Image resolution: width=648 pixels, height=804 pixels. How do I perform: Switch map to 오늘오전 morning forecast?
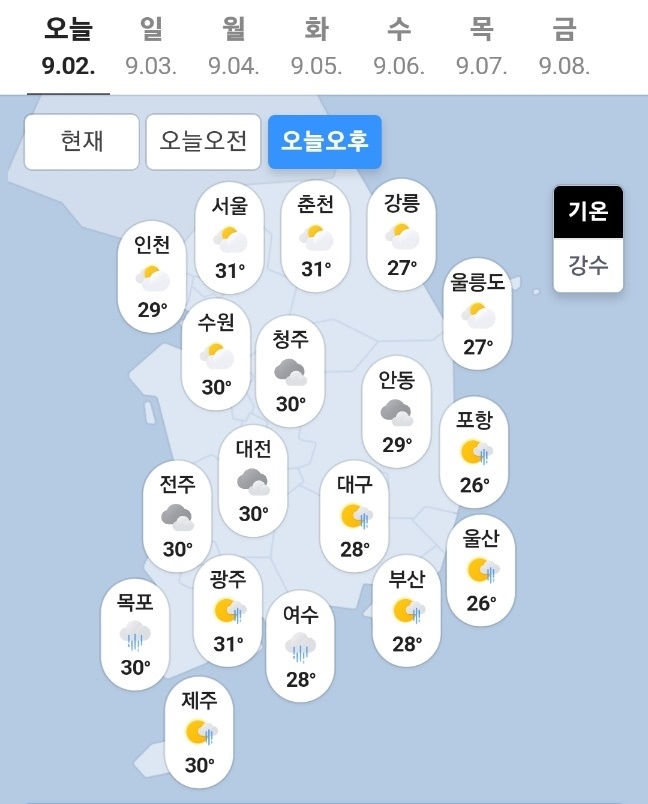(203, 141)
